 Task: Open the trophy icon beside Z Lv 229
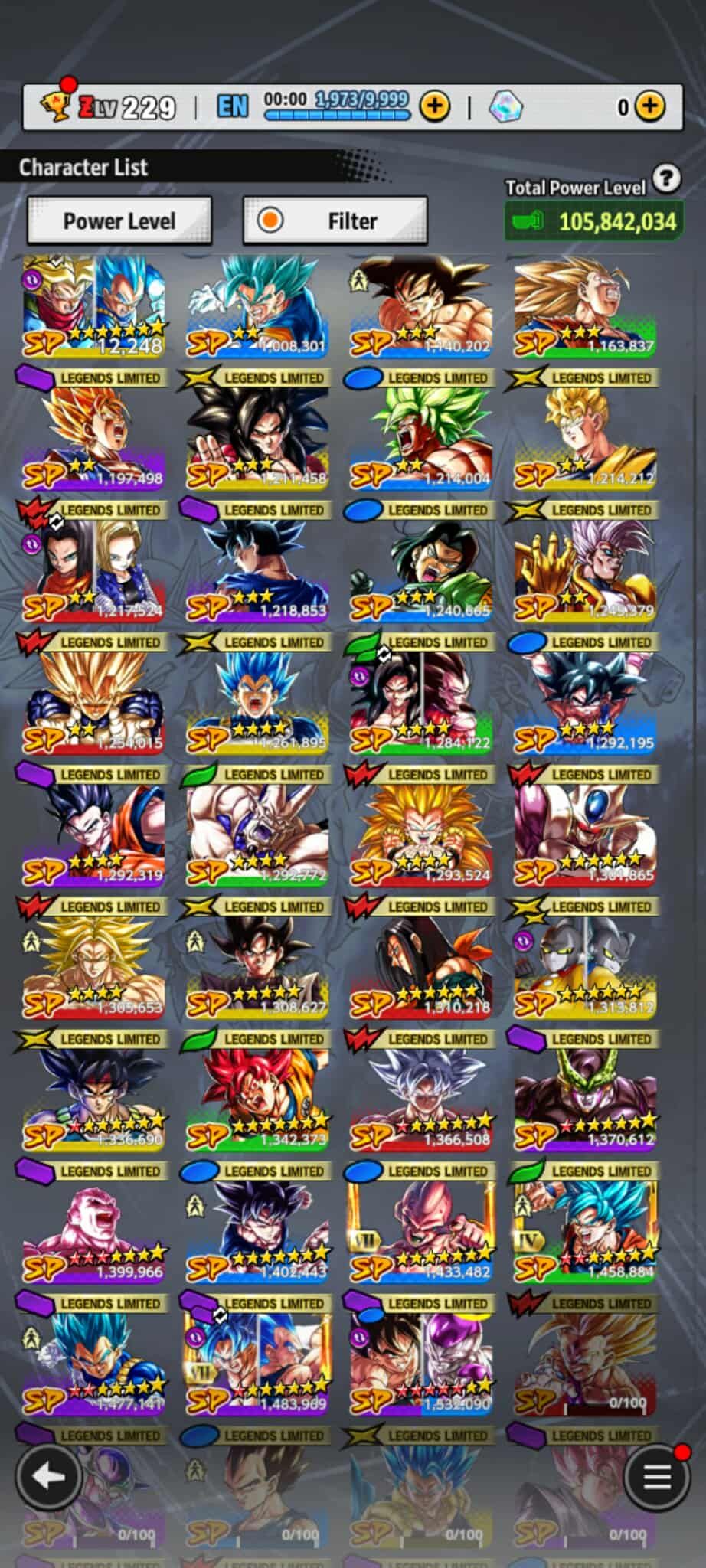55,106
